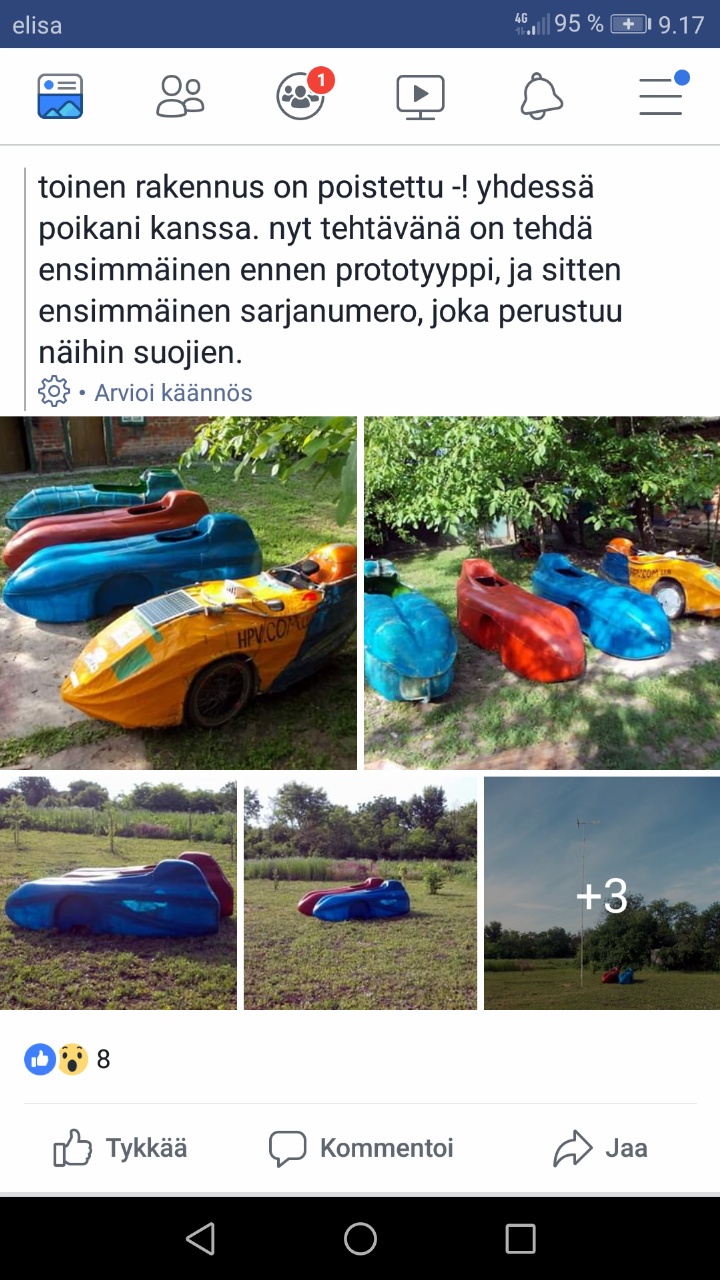Tap Kommentoi to comment on the post
Viewport: 720px width, 1280px height.
click(x=361, y=1148)
